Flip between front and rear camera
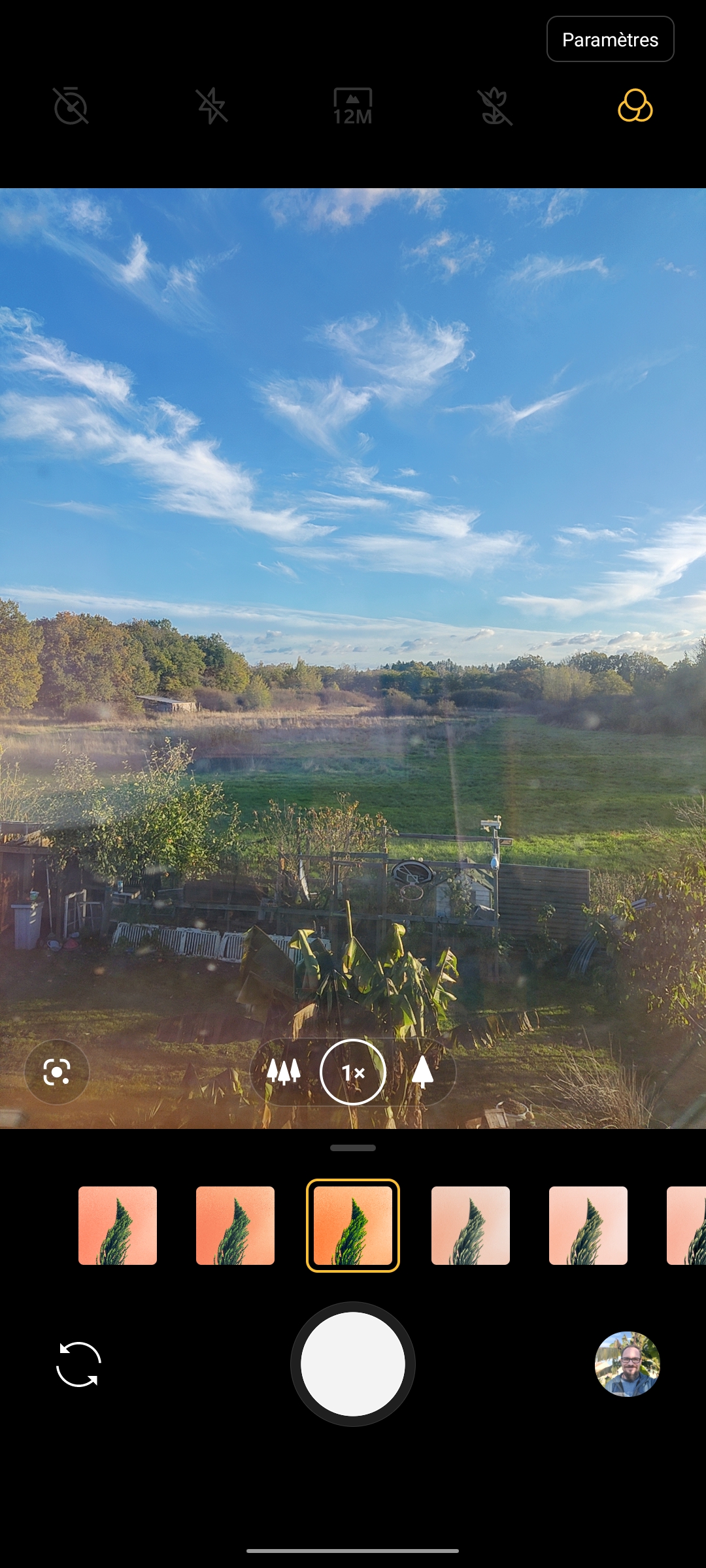This screenshot has height=1568, width=706. point(78,1364)
